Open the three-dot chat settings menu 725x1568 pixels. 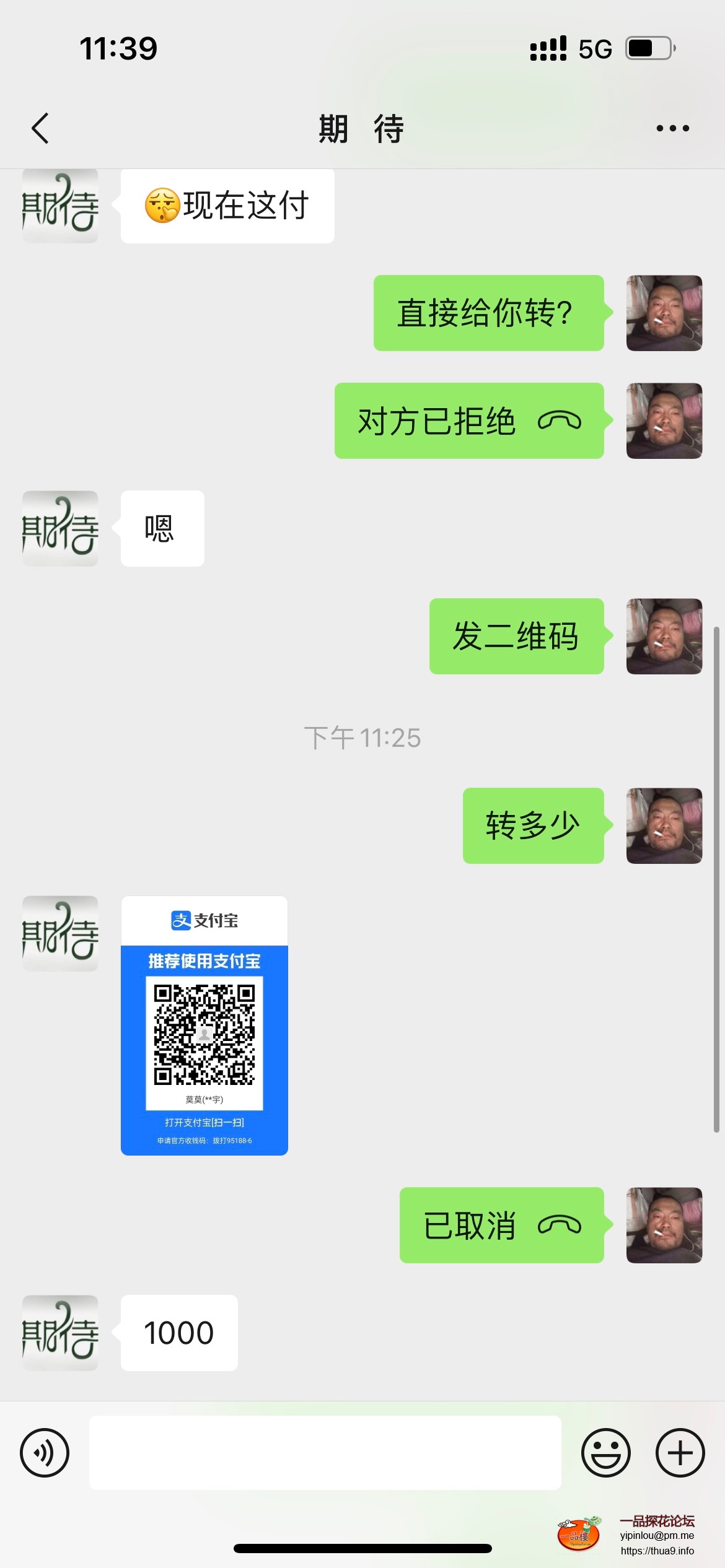tap(672, 128)
